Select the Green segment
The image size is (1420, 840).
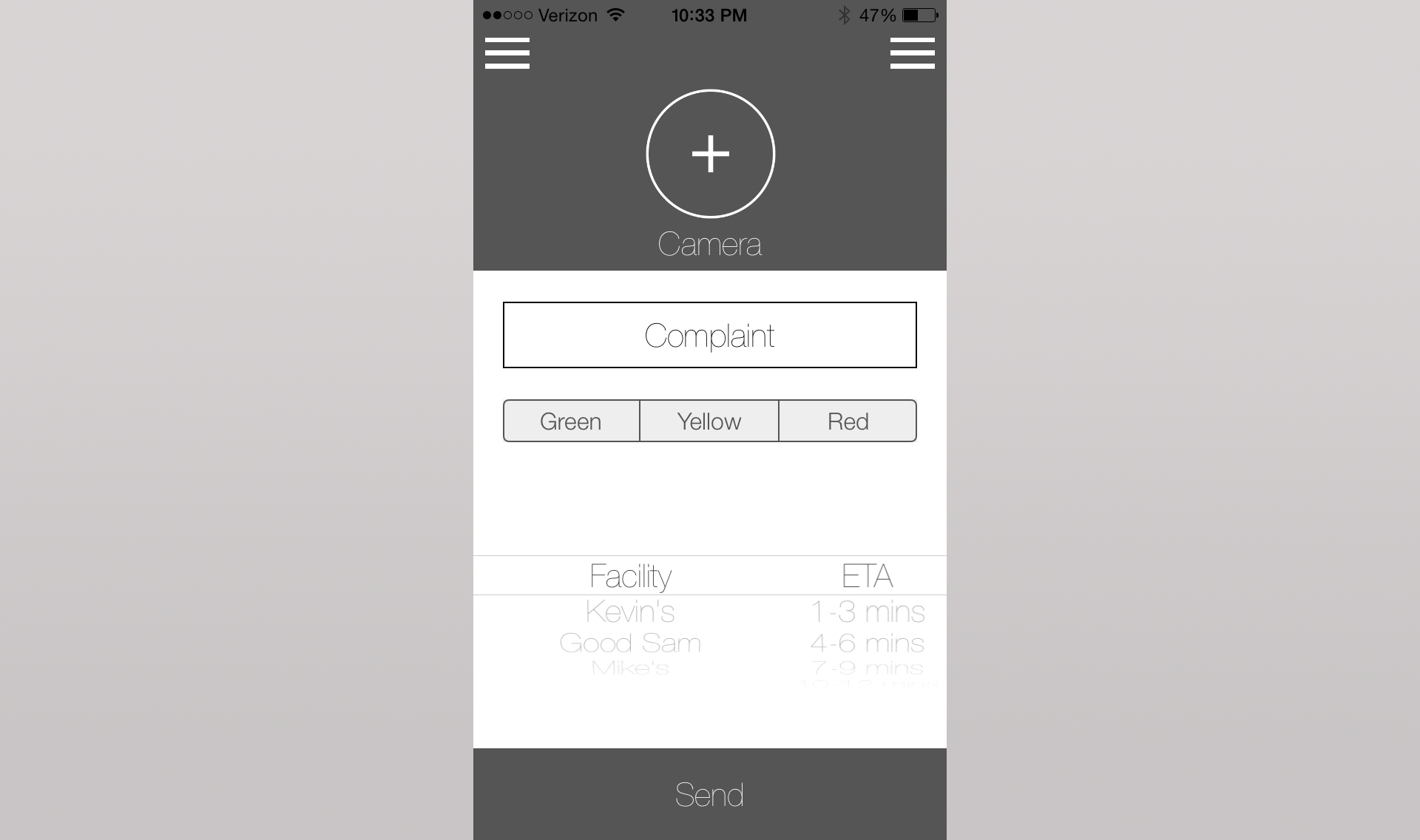571,421
